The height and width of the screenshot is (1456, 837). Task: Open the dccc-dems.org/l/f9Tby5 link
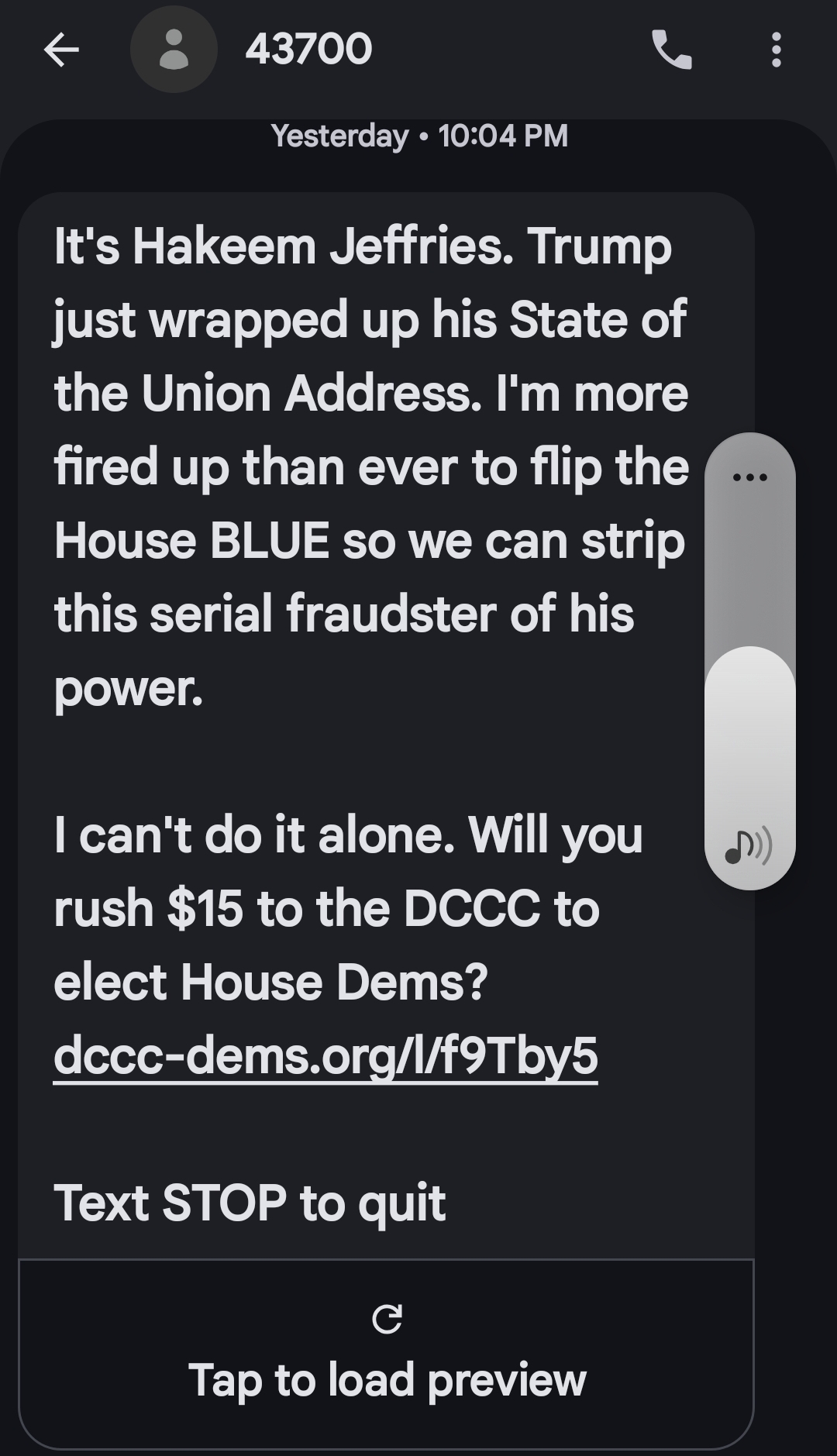pyautogui.click(x=325, y=1055)
